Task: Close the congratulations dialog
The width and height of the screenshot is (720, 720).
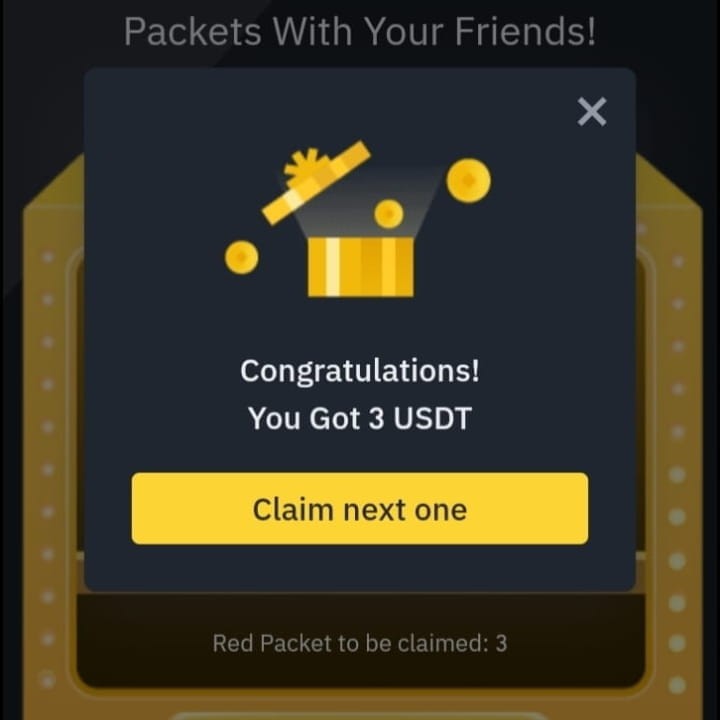Action: click(592, 112)
